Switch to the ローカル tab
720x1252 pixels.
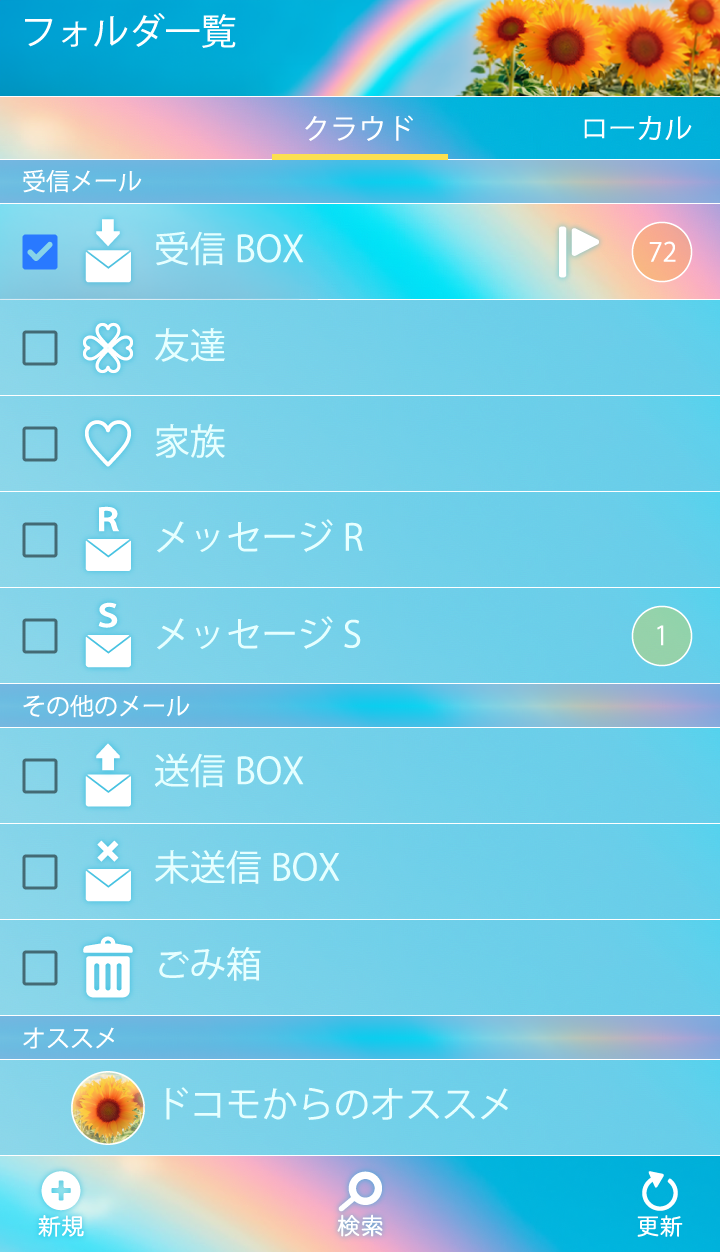636,128
